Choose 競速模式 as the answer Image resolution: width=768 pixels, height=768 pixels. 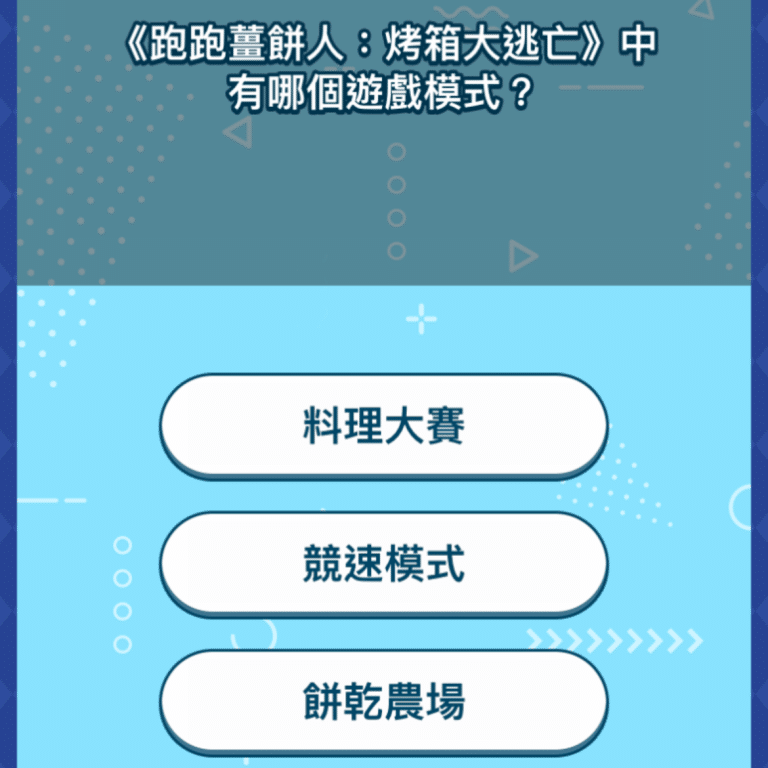(384, 565)
